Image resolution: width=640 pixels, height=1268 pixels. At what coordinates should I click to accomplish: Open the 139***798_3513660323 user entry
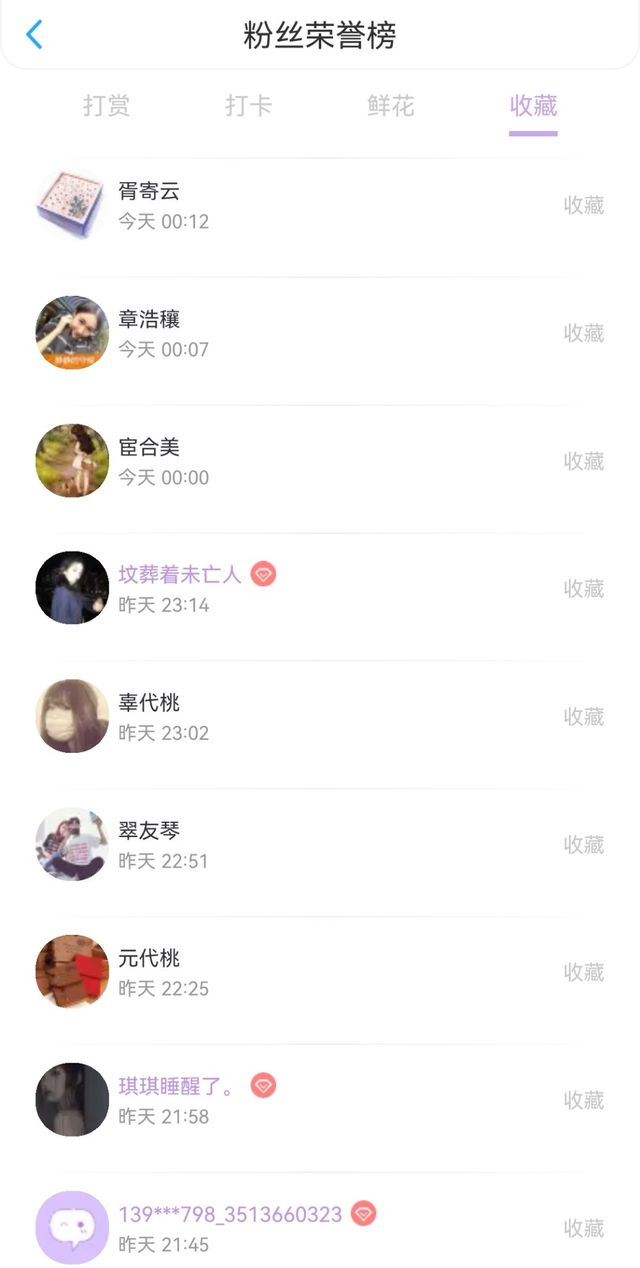coord(320,1228)
